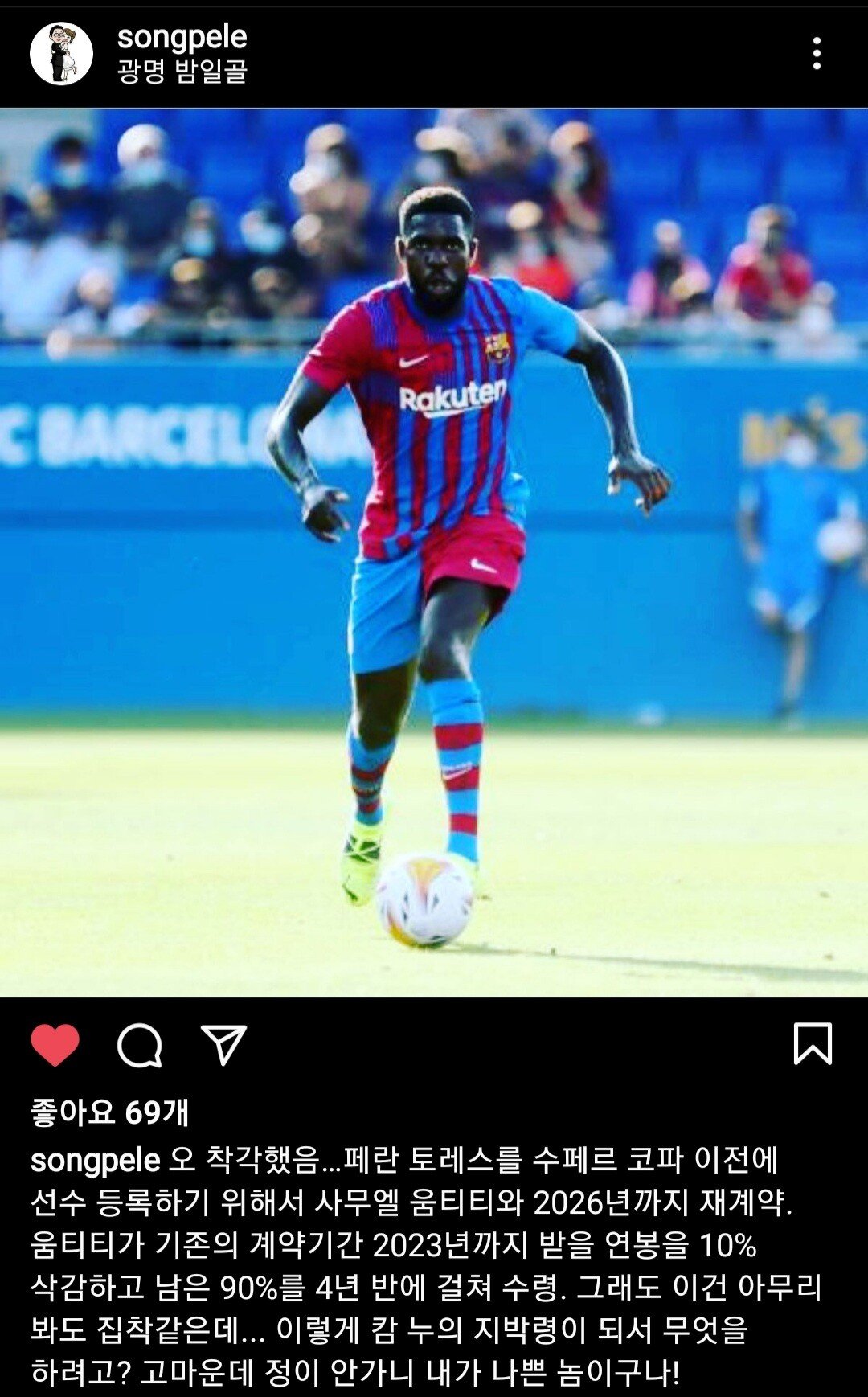The width and height of the screenshot is (868, 1397).
Task: Open the post photo
Action: coord(434,552)
